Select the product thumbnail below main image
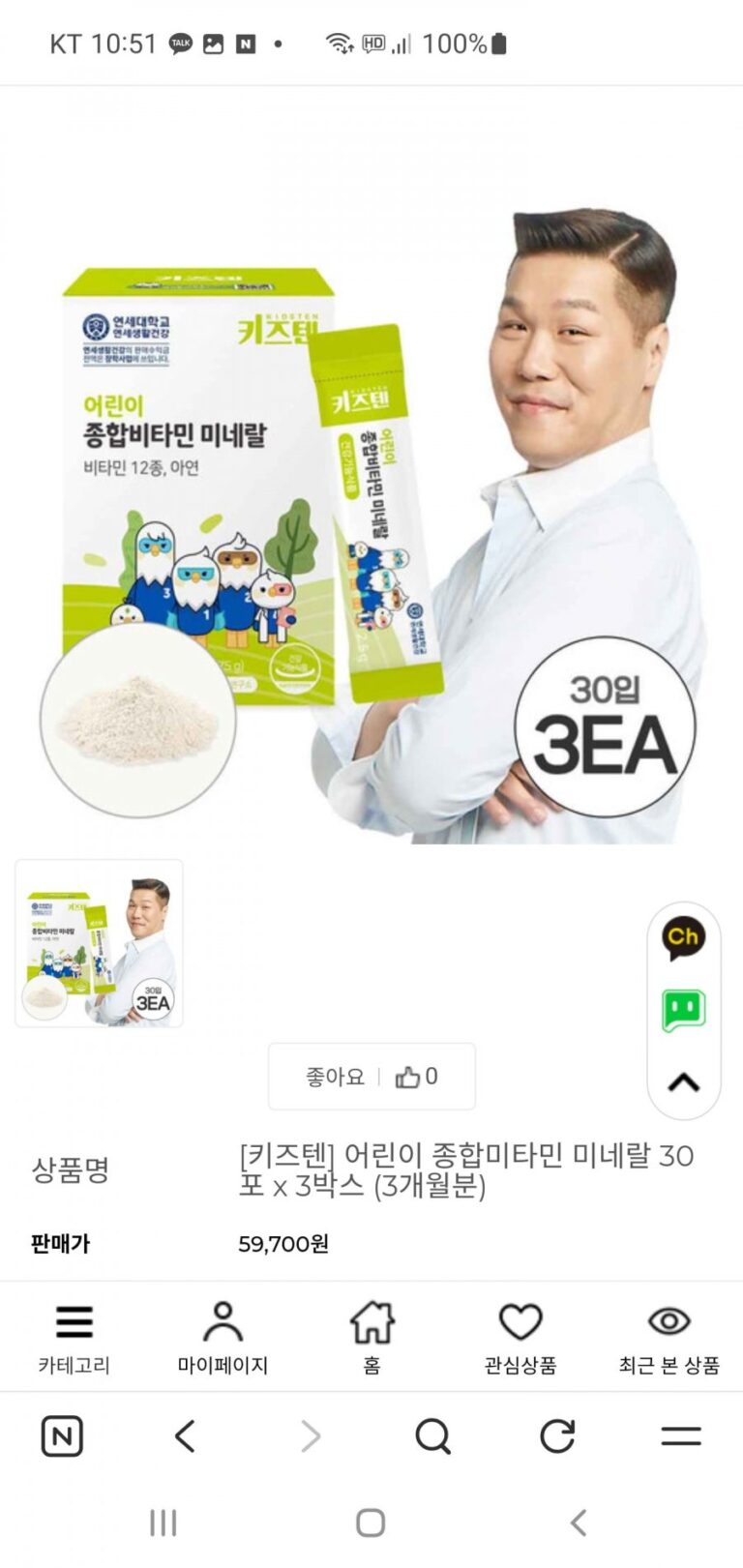Viewport: 743px width, 1568px height. (99, 943)
